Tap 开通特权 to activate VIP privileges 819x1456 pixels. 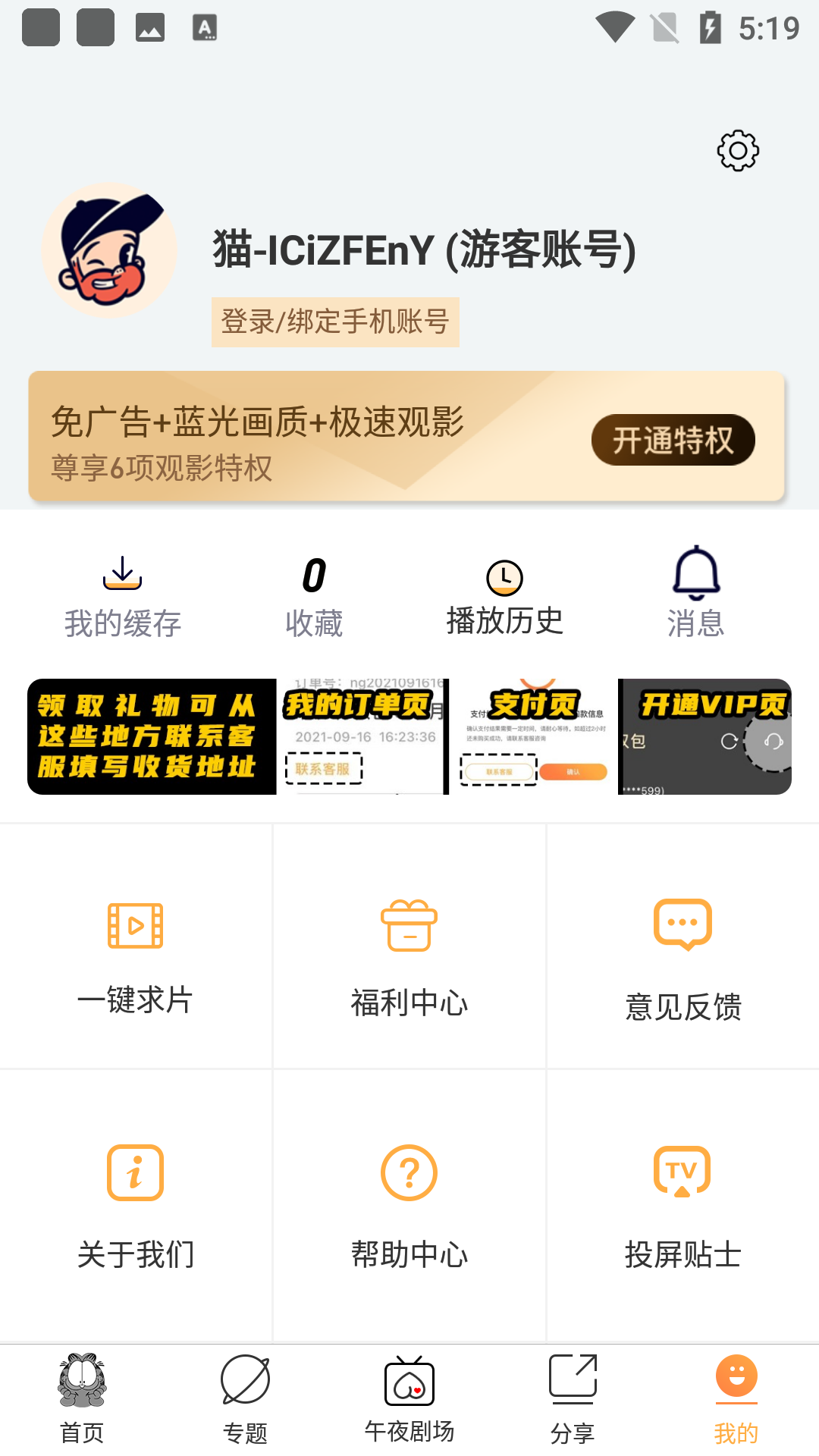673,438
